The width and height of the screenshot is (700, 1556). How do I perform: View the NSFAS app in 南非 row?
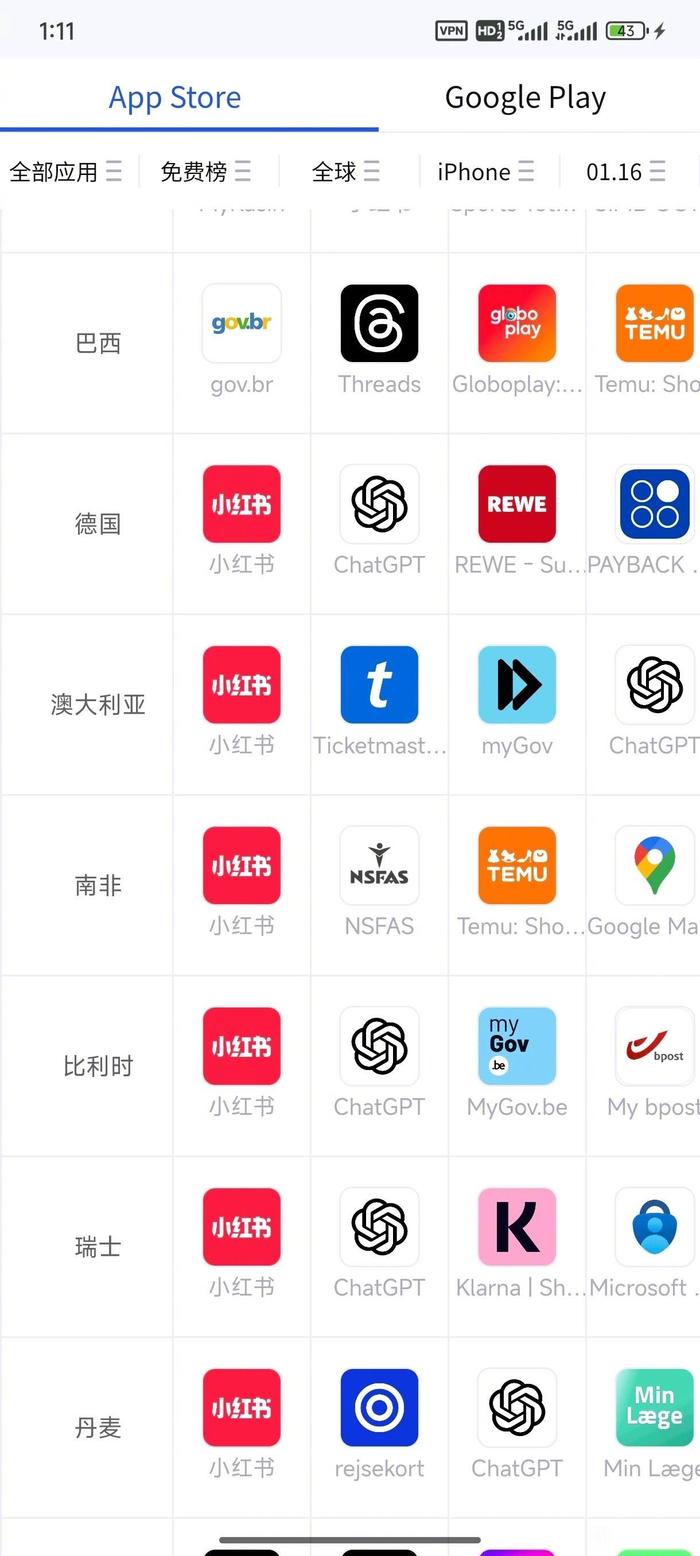coord(379,866)
